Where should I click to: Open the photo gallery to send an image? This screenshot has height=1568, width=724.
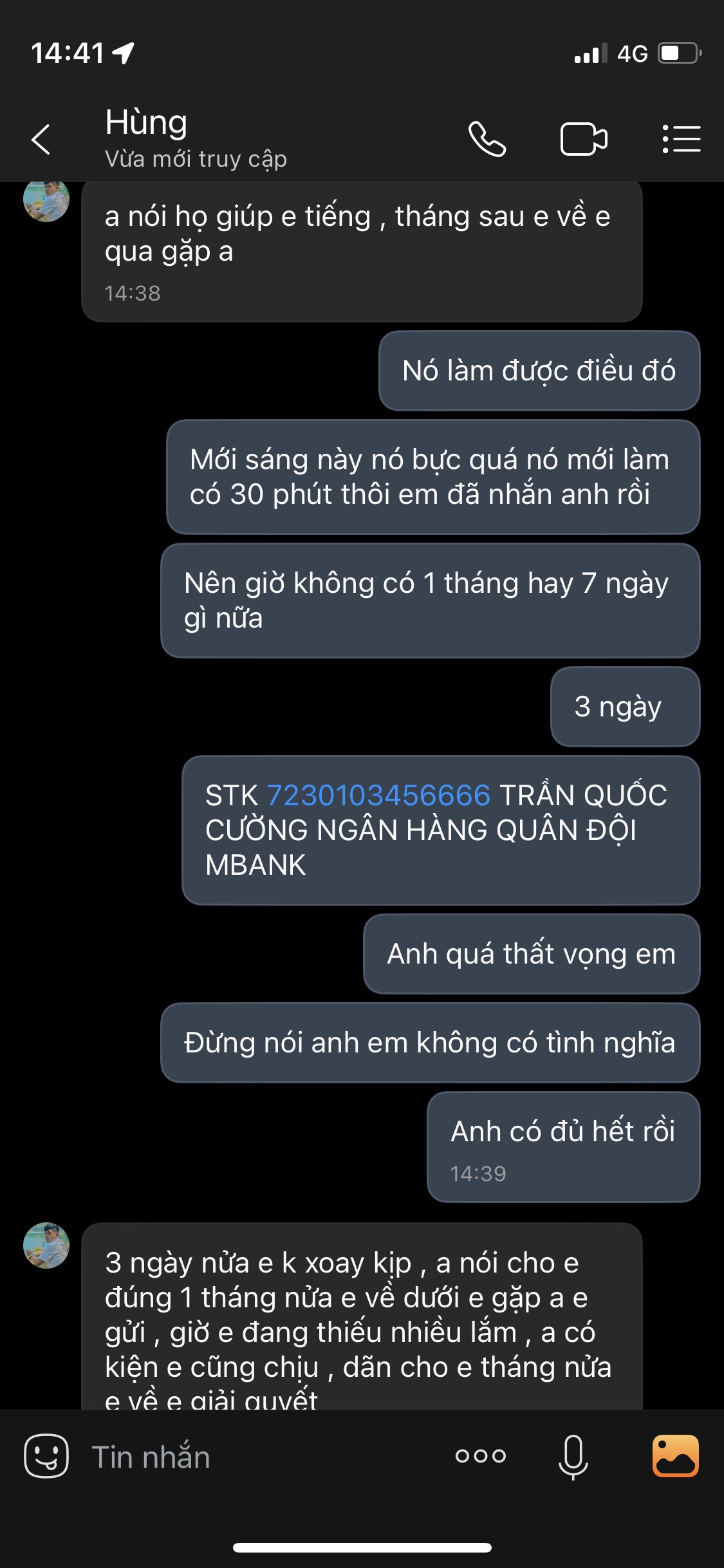pos(675,1456)
